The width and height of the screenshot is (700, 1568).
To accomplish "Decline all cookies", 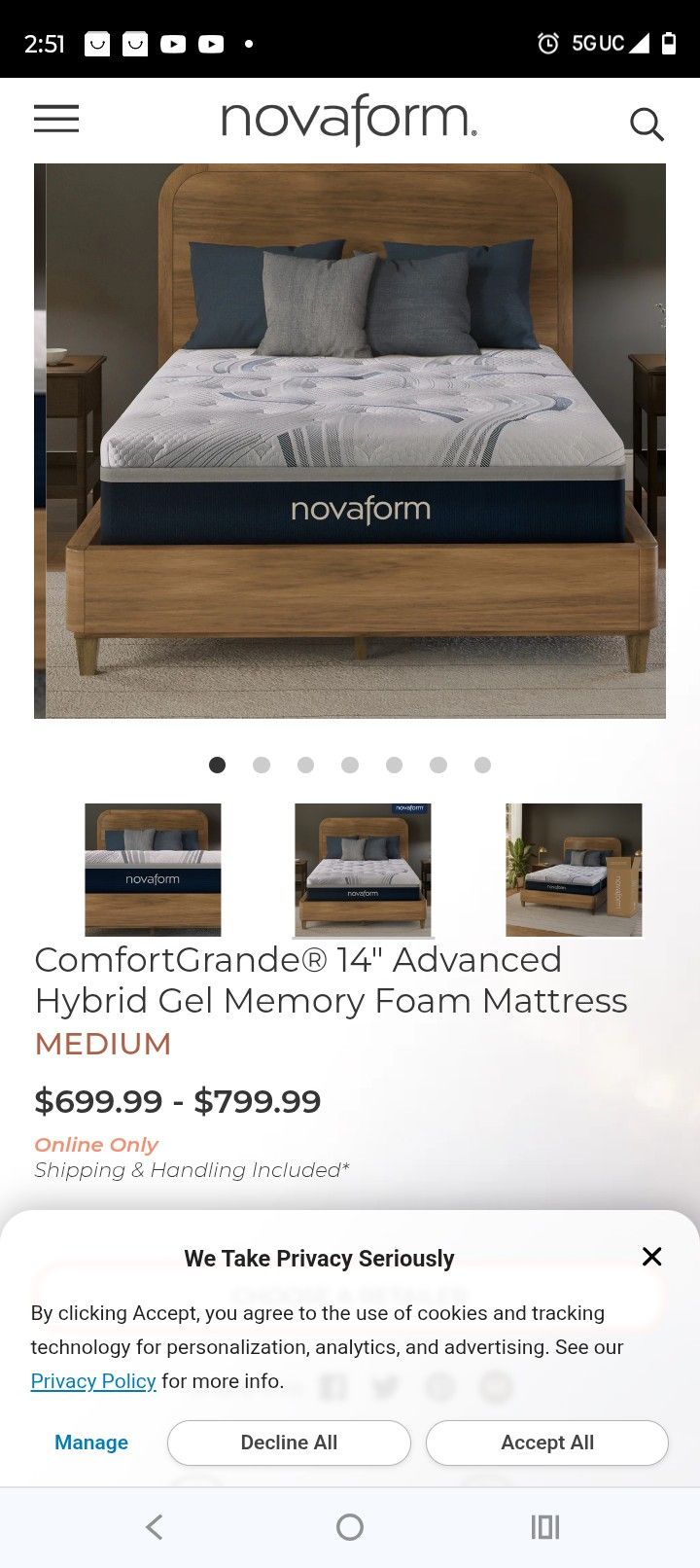I will 289,1443.
